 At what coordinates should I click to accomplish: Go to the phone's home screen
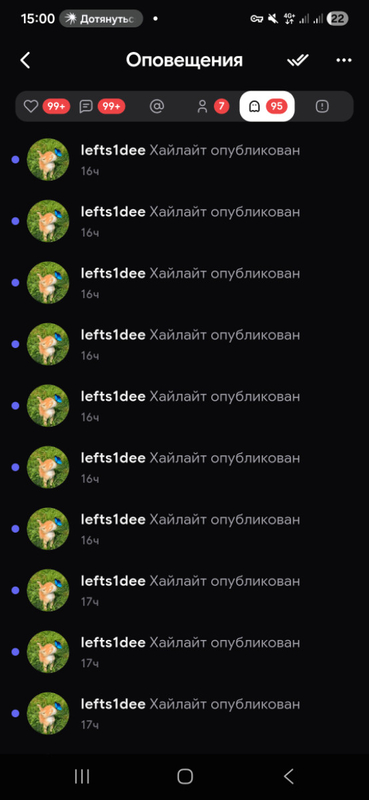coord(185,777)
